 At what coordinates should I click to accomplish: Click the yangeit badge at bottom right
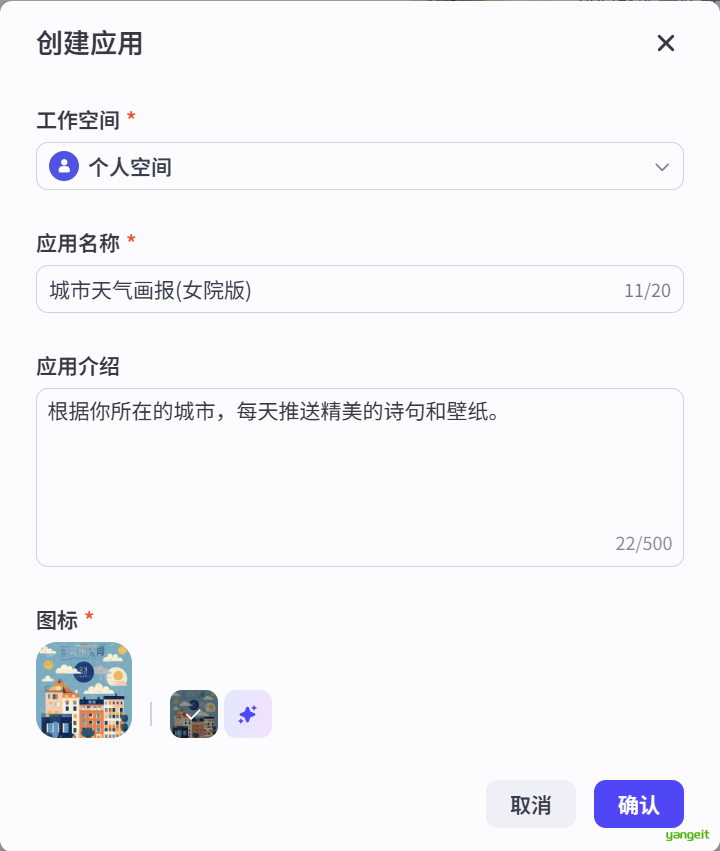tap(685, 836)
